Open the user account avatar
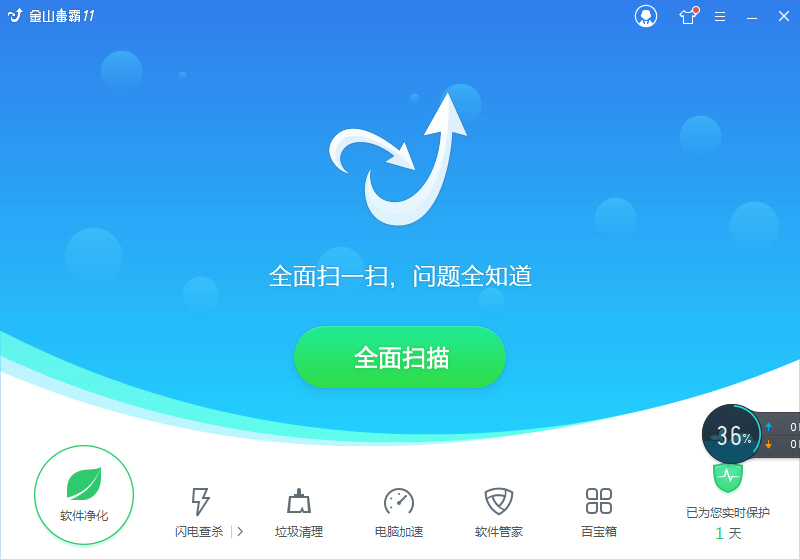The height and width of the screenshot is (560, 800). [x=646, y=16]
